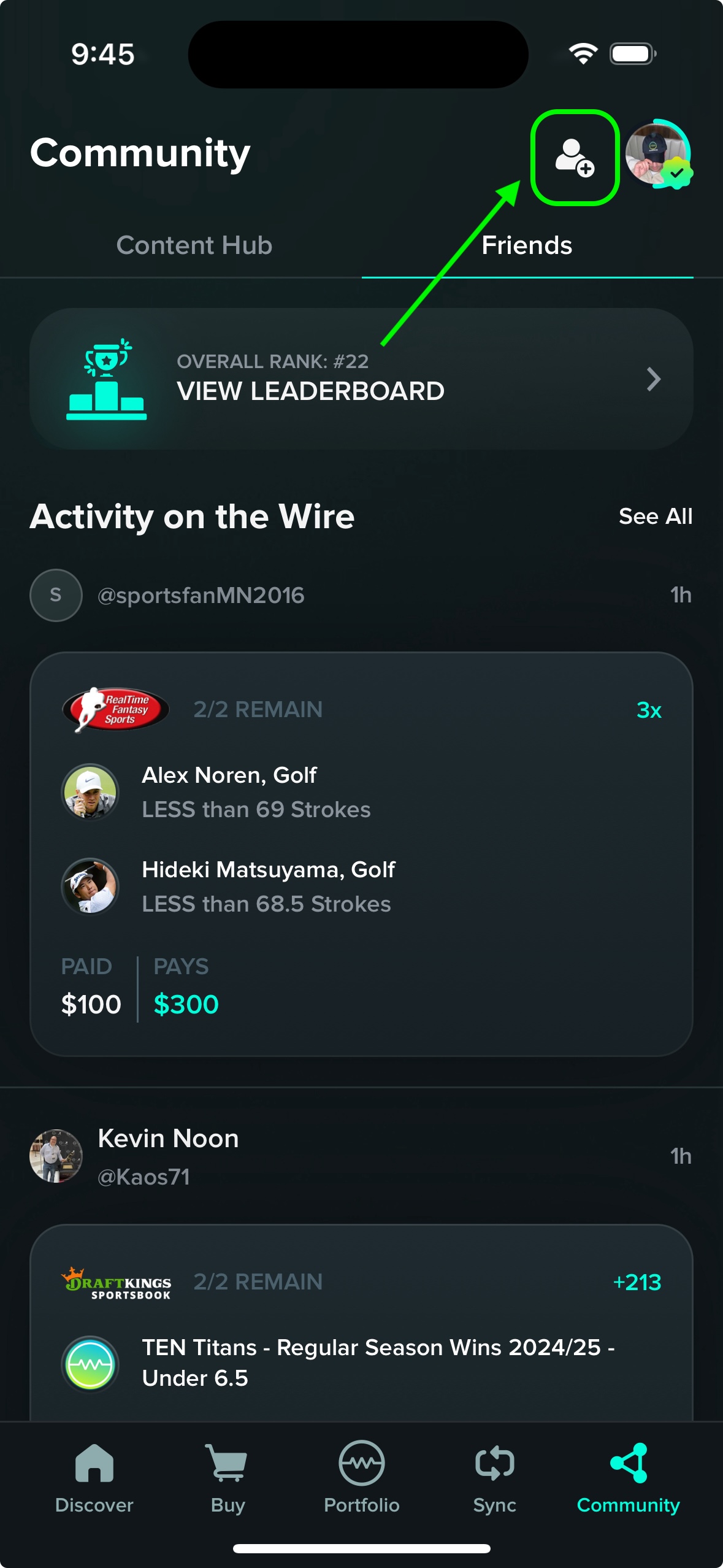Tap the add friend icon
The height and width of the screenshot is (1568, 723).
tap(575, 158)
